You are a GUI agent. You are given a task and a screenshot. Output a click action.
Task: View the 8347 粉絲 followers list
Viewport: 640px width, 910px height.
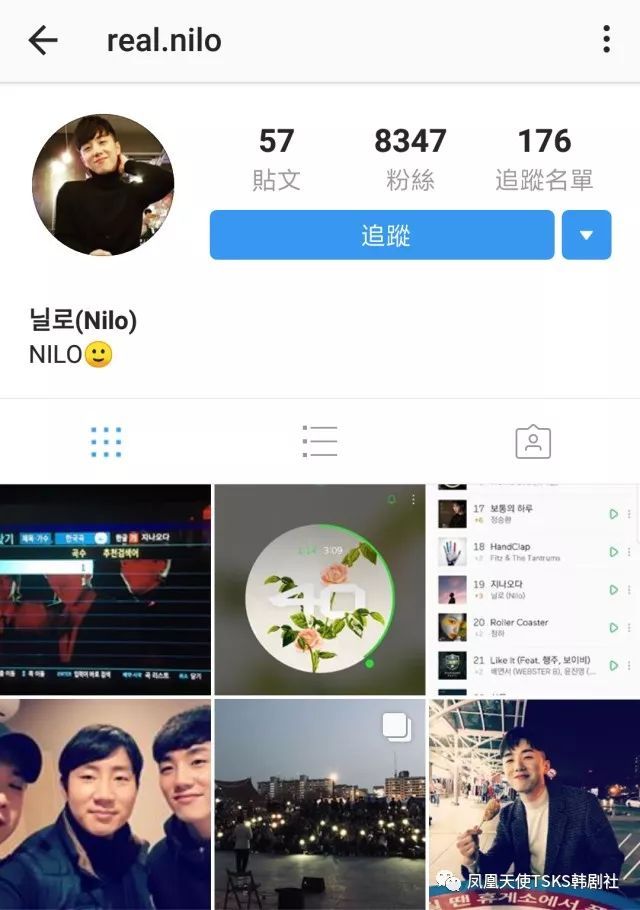[x=410, y=158]
